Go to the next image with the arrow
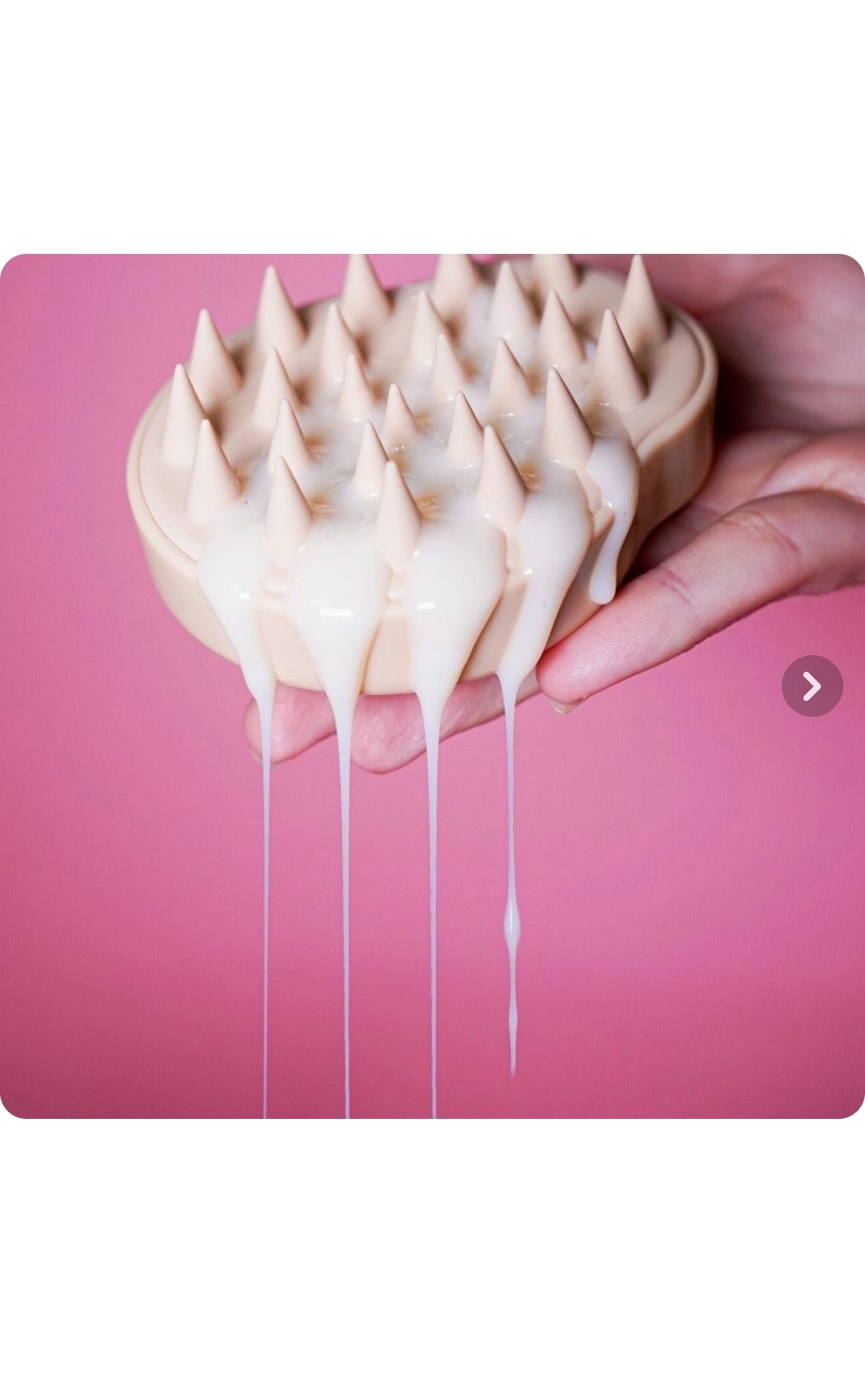 (811, 686)
